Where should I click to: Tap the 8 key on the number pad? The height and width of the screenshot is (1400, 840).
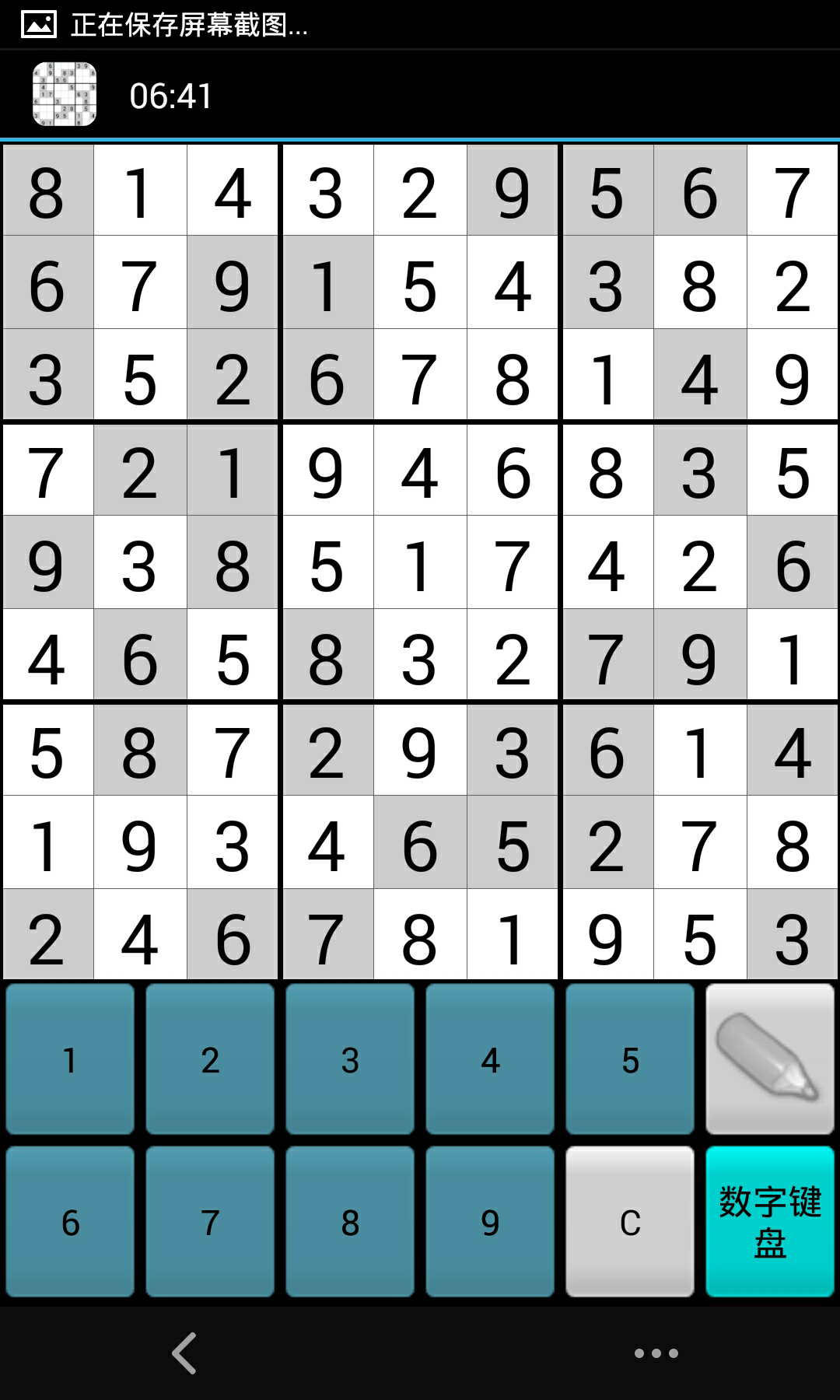(350, 1221)
